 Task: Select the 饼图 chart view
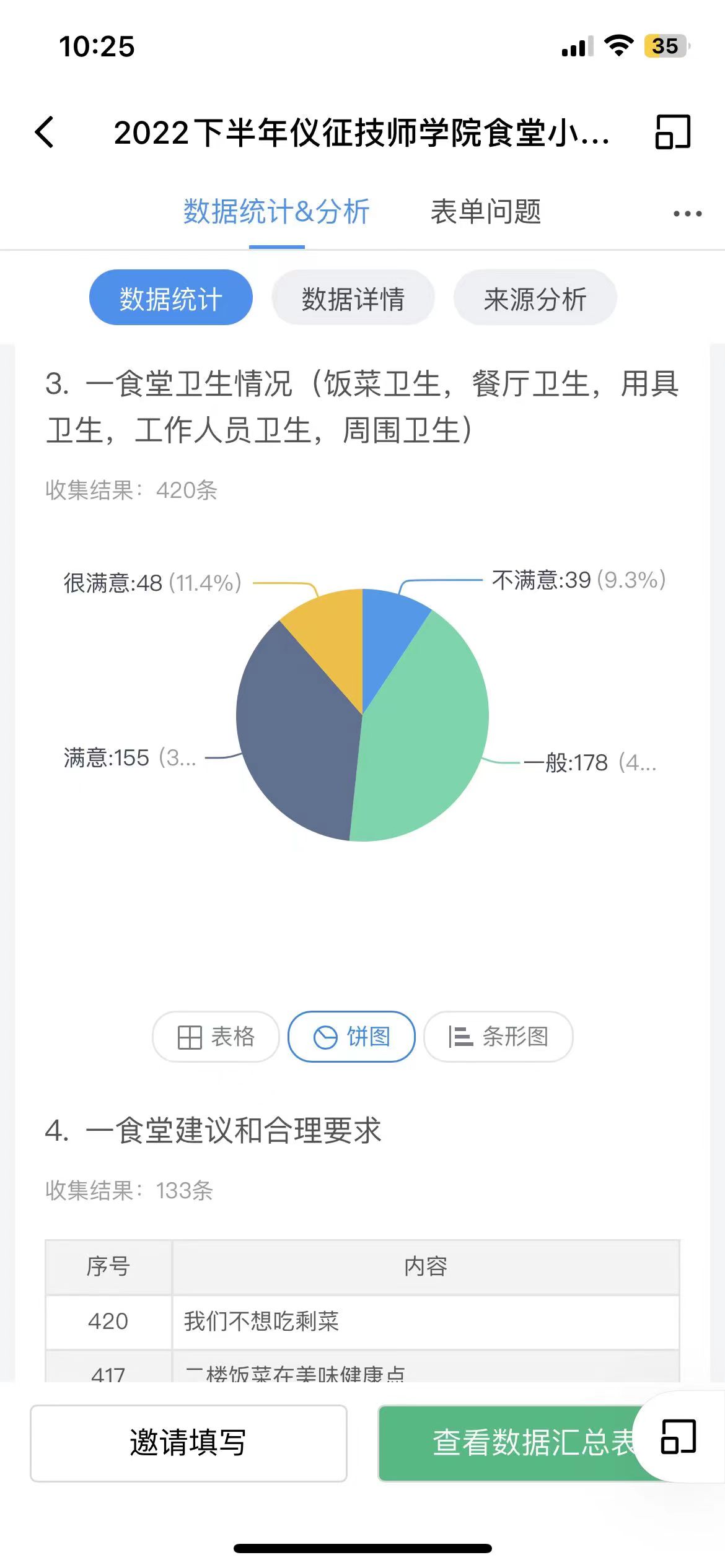tap(351, 1037)
